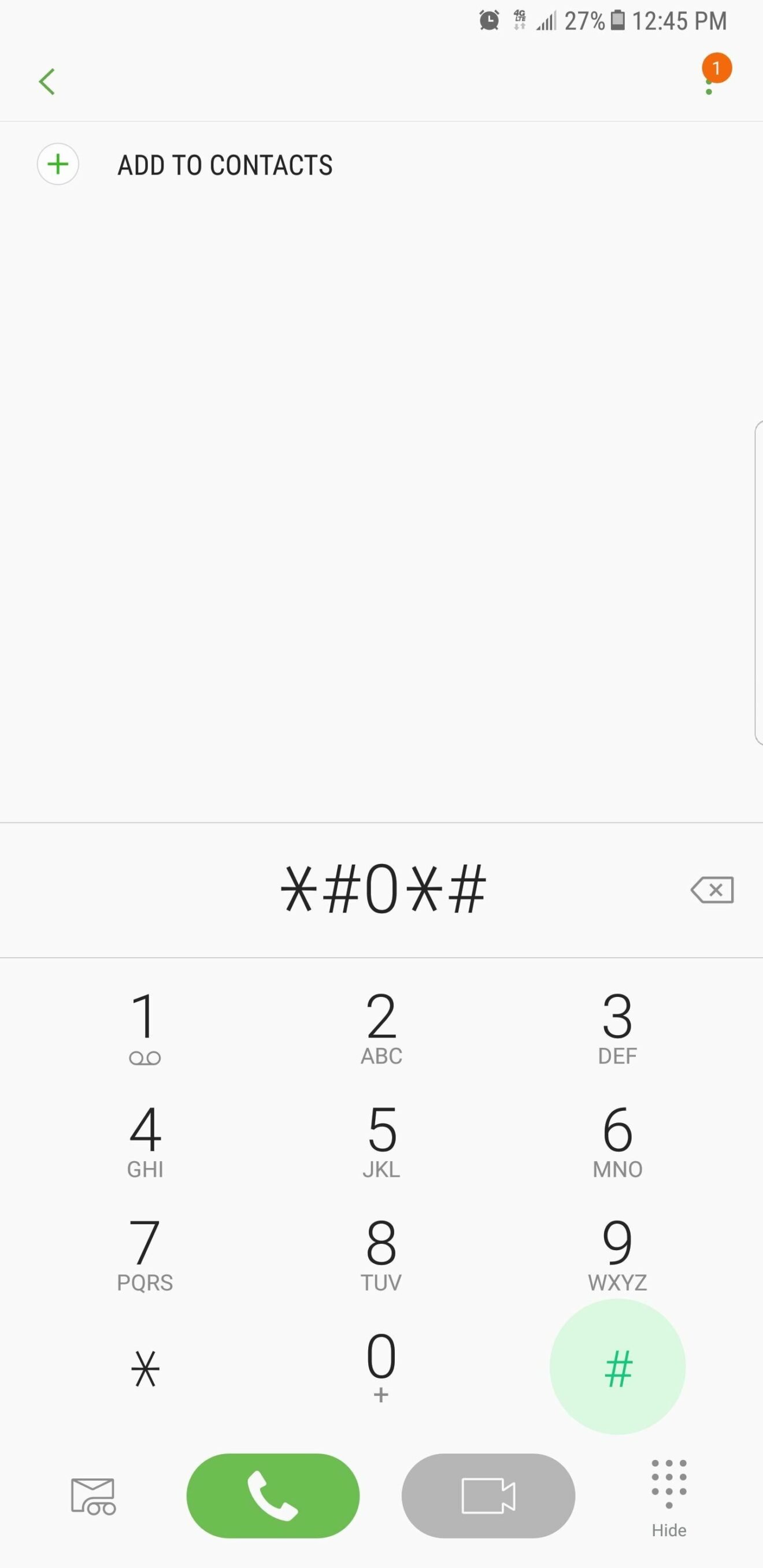Tap the battery indicator in the status bar
The image size is (763, 1568).
click(617, 21)
